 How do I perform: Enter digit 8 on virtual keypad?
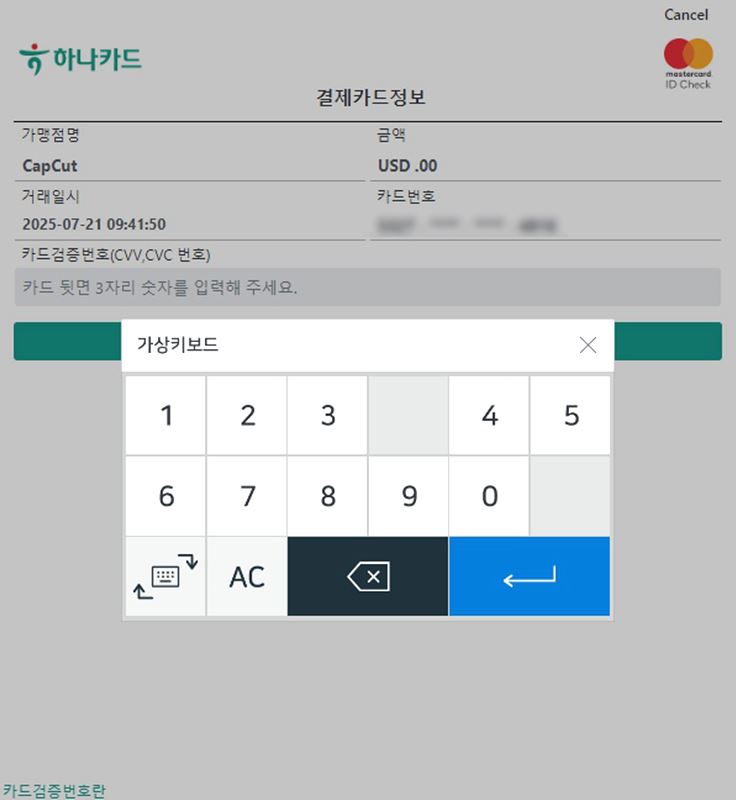click(x=328, y=496)
